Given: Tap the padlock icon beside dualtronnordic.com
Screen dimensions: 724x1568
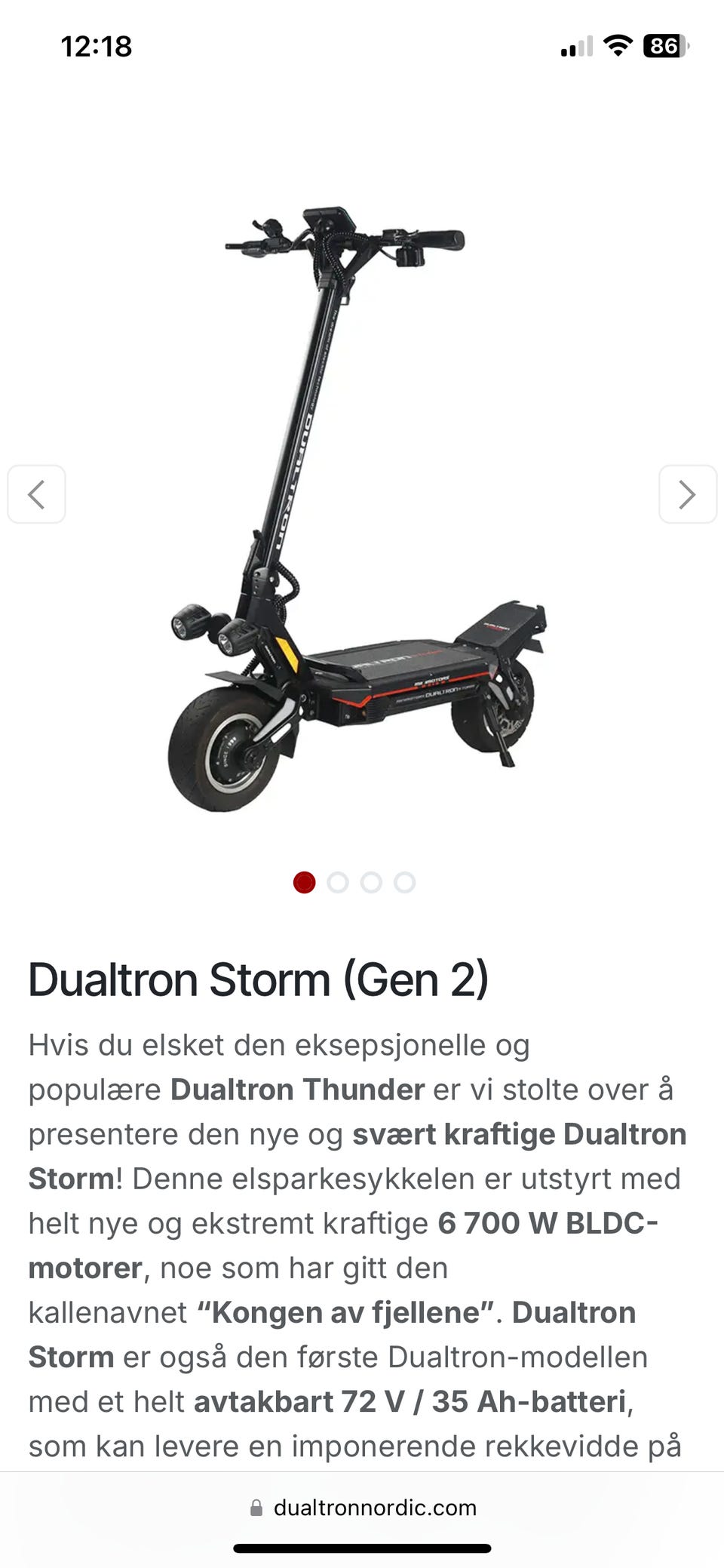Looking at the screenshot, I should (x=256, y=1508).
